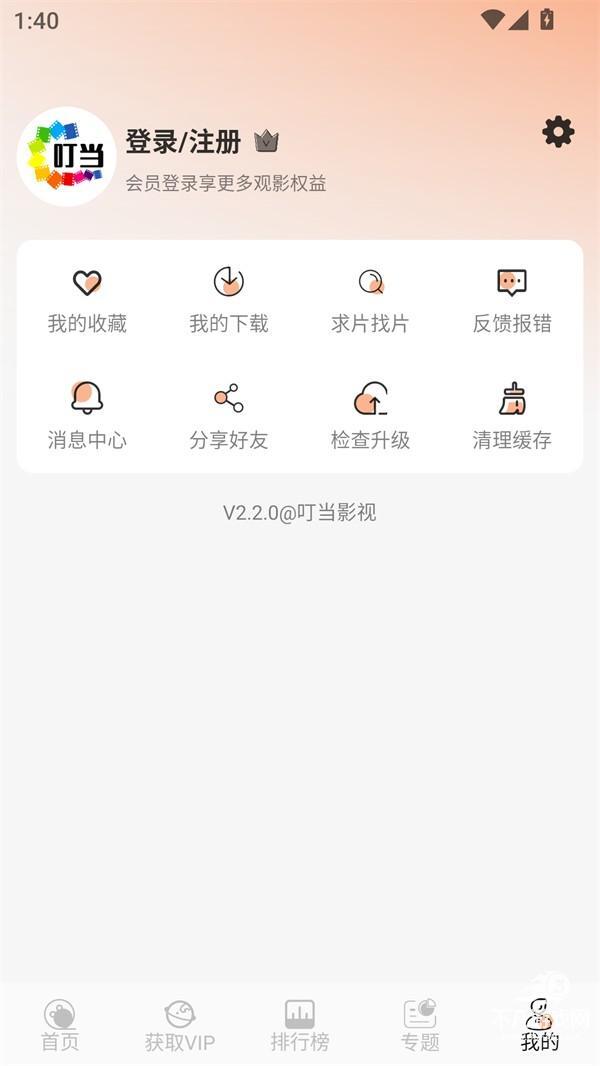
Task: Select the 我的 tab
Action: (540, 1025)
